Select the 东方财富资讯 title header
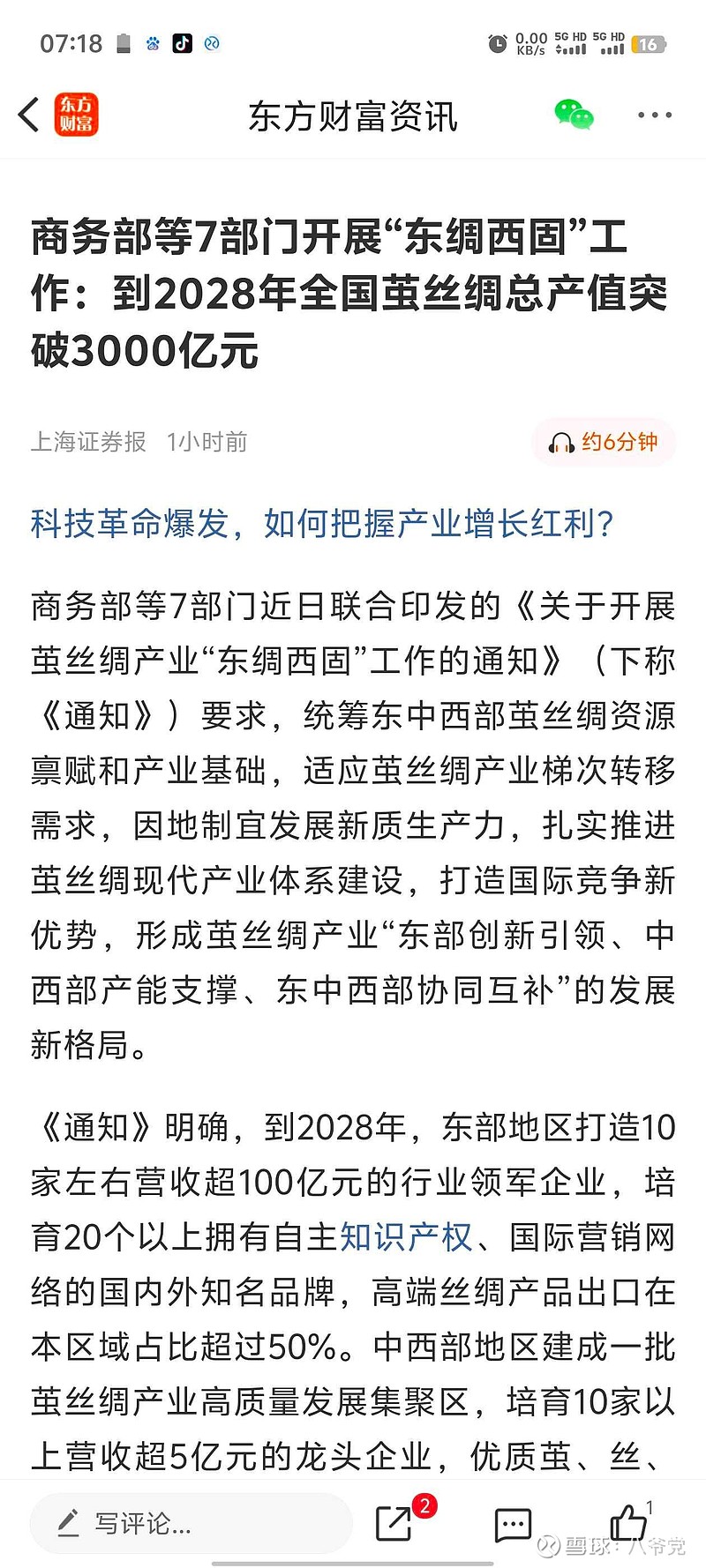Screen dimensions: 706x1568 pyautogui.click(x=353, y=115)
